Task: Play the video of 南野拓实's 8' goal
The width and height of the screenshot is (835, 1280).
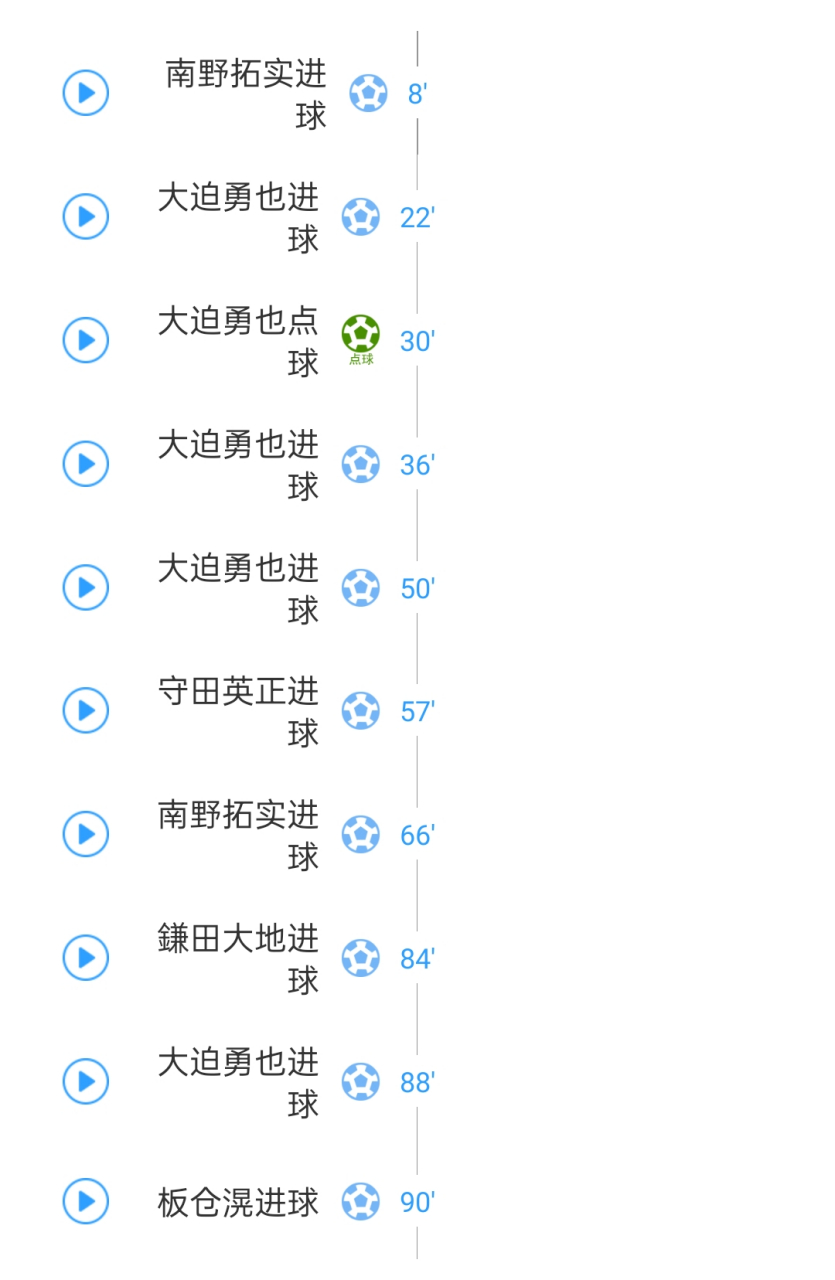Action: [x=85, y=93]
